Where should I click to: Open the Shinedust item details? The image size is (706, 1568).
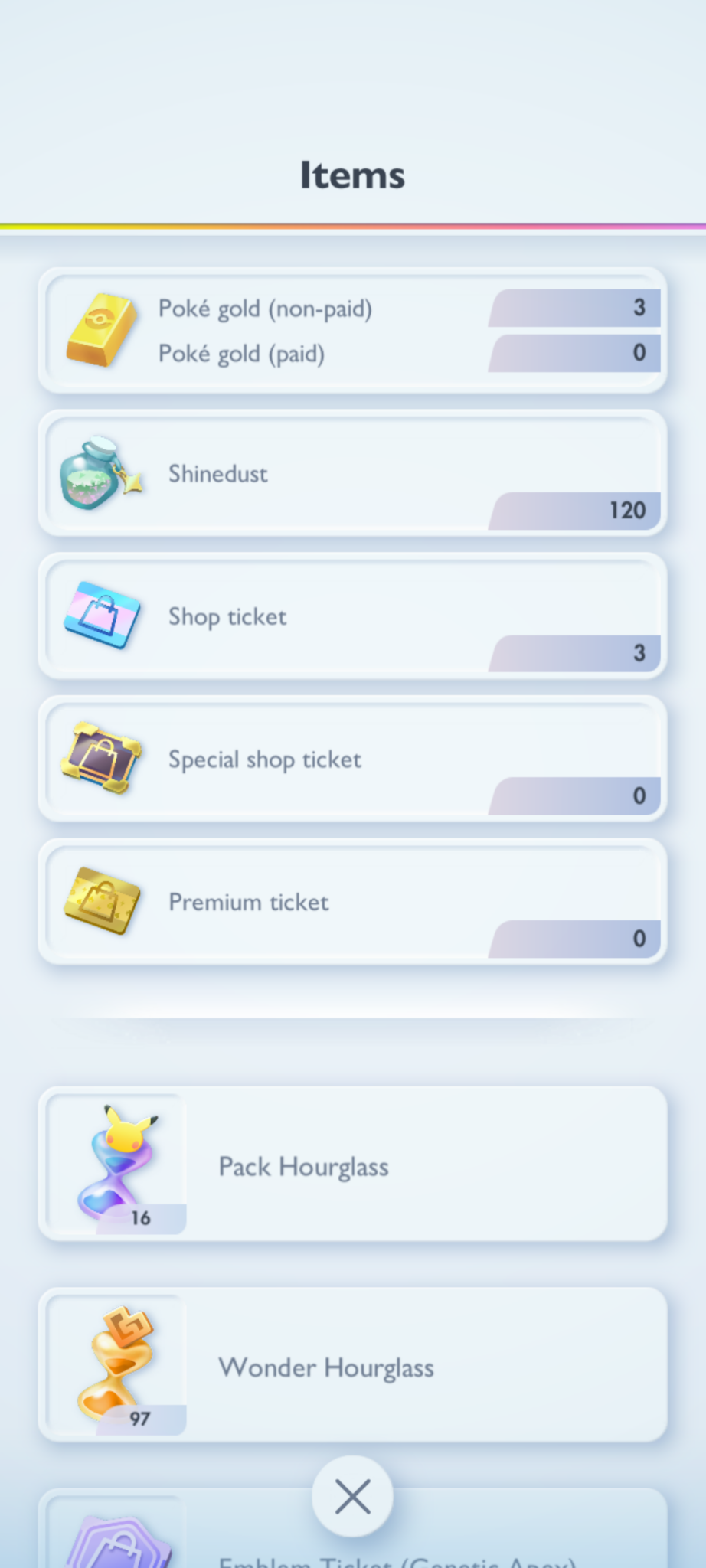(x=352, y=472)
